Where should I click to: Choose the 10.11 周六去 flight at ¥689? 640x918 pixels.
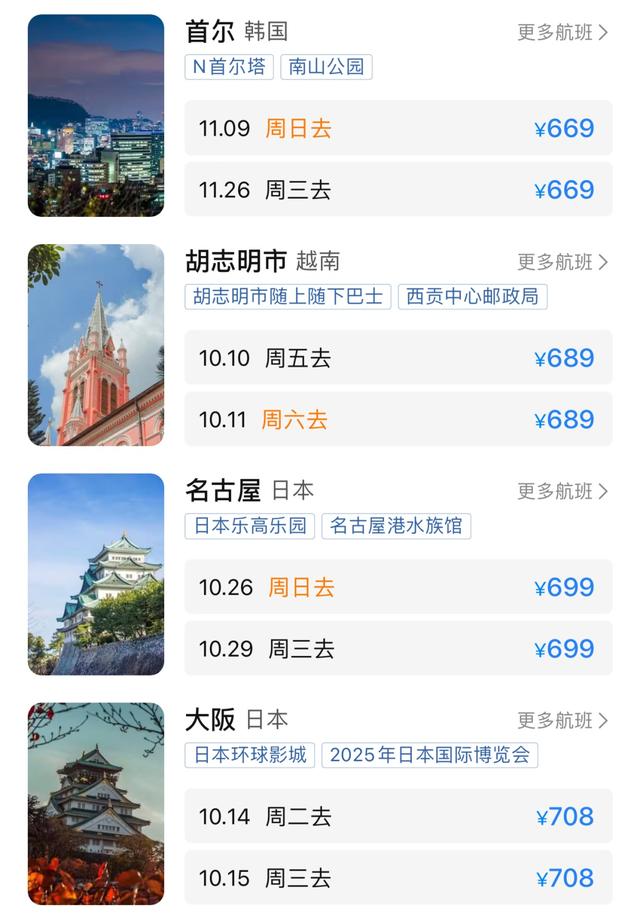(398, 420)
